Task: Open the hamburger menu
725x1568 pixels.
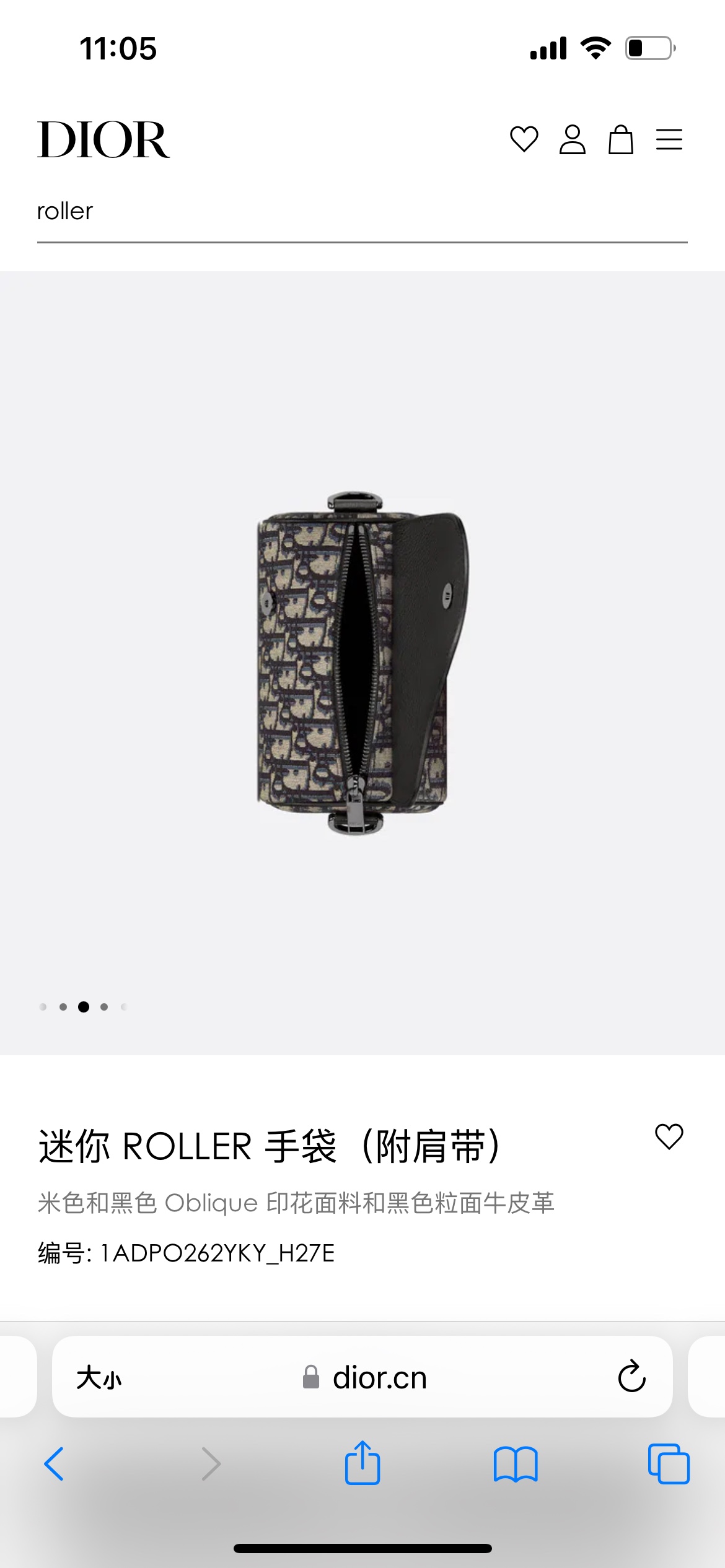Action: [x=669, y=139]
